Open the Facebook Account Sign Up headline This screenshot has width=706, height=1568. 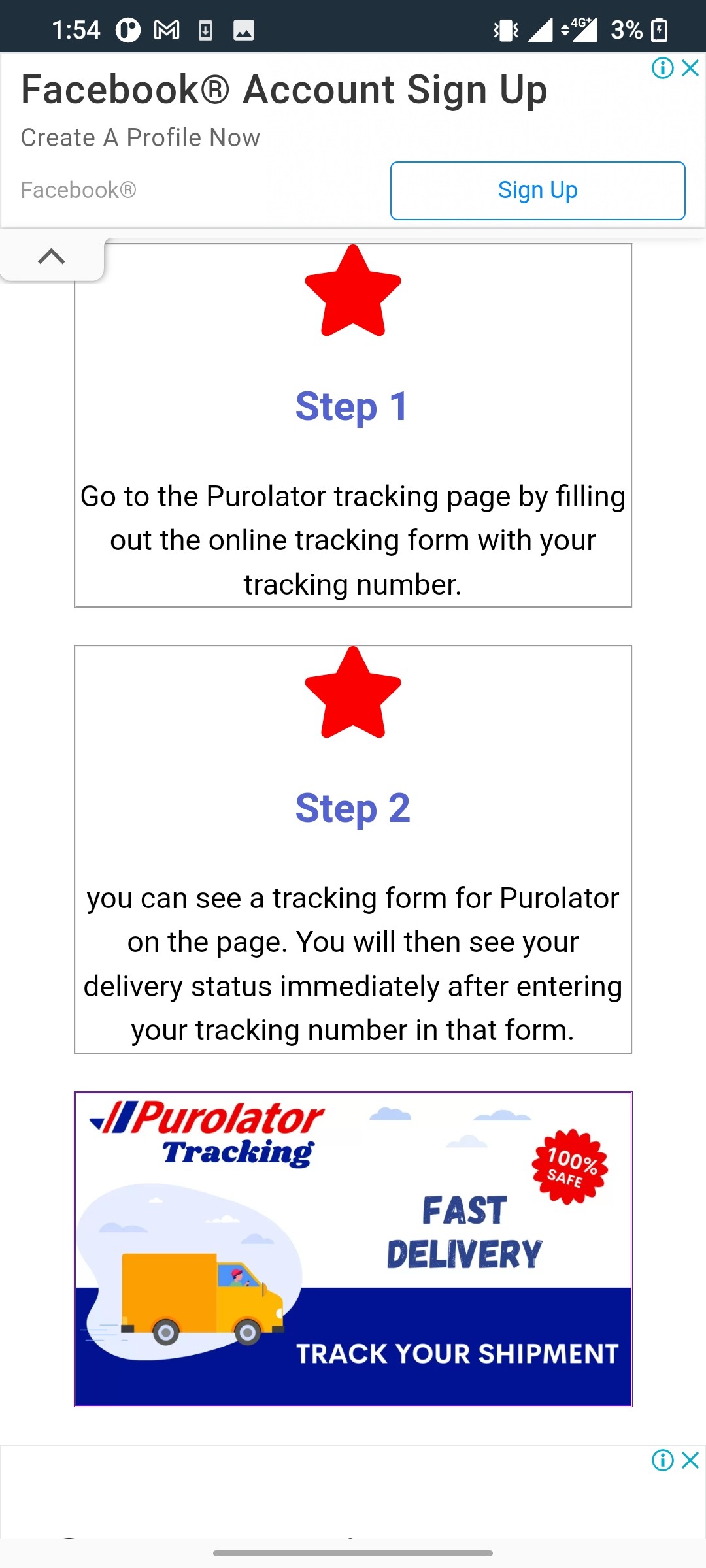pyautogui.click(x=284, y=90)
